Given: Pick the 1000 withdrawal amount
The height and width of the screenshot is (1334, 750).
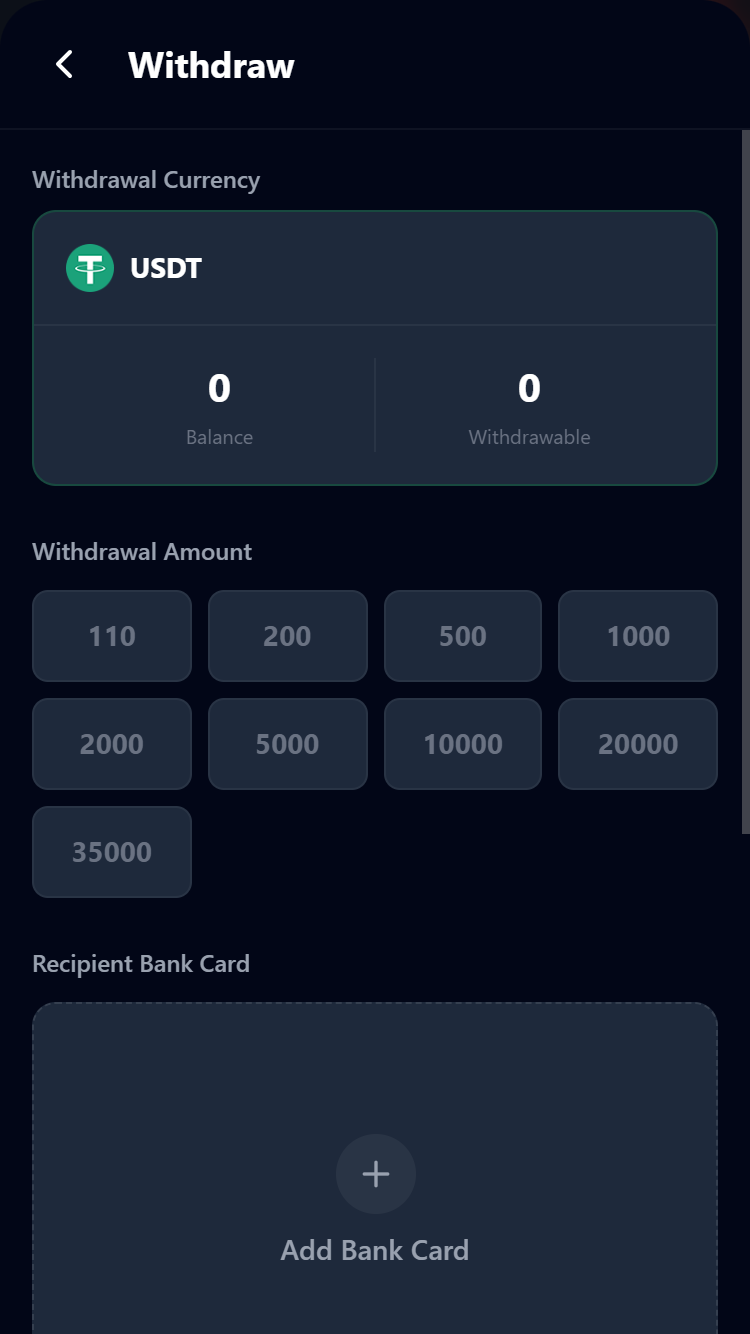Looking at the screenshot, I should tap(637, 636).
